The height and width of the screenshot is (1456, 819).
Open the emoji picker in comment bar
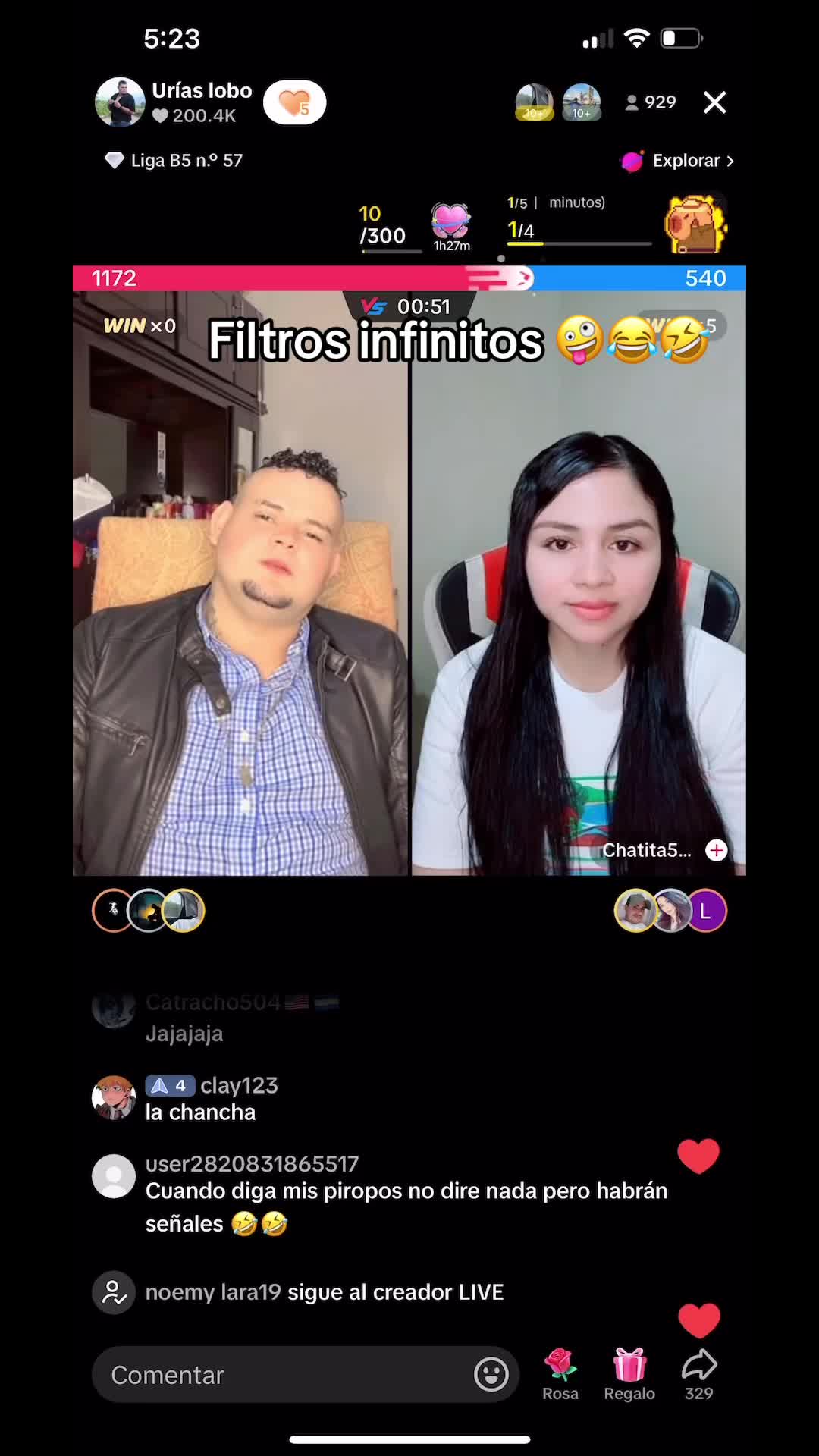click(491, 1374)
